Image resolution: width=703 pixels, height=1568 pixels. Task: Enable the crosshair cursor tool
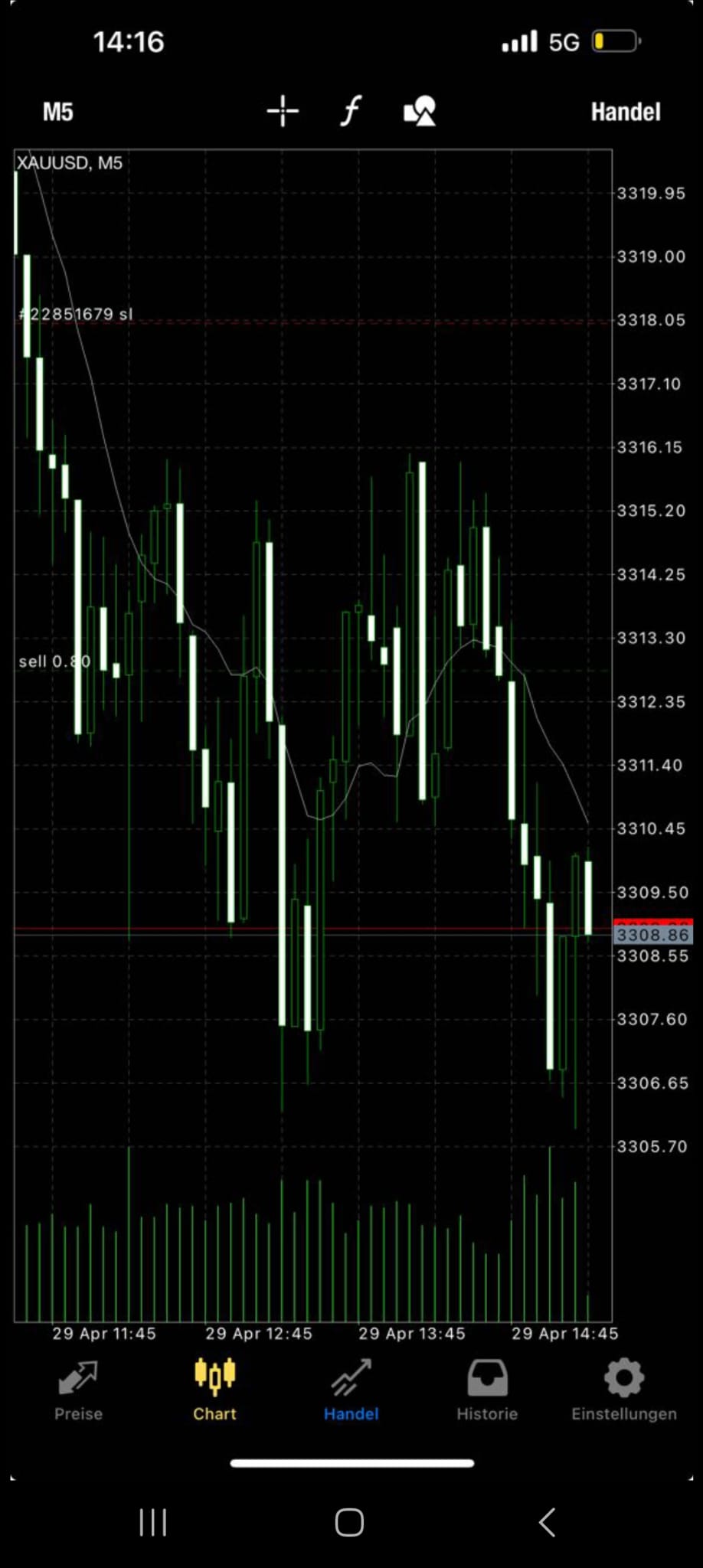point(283,111)
